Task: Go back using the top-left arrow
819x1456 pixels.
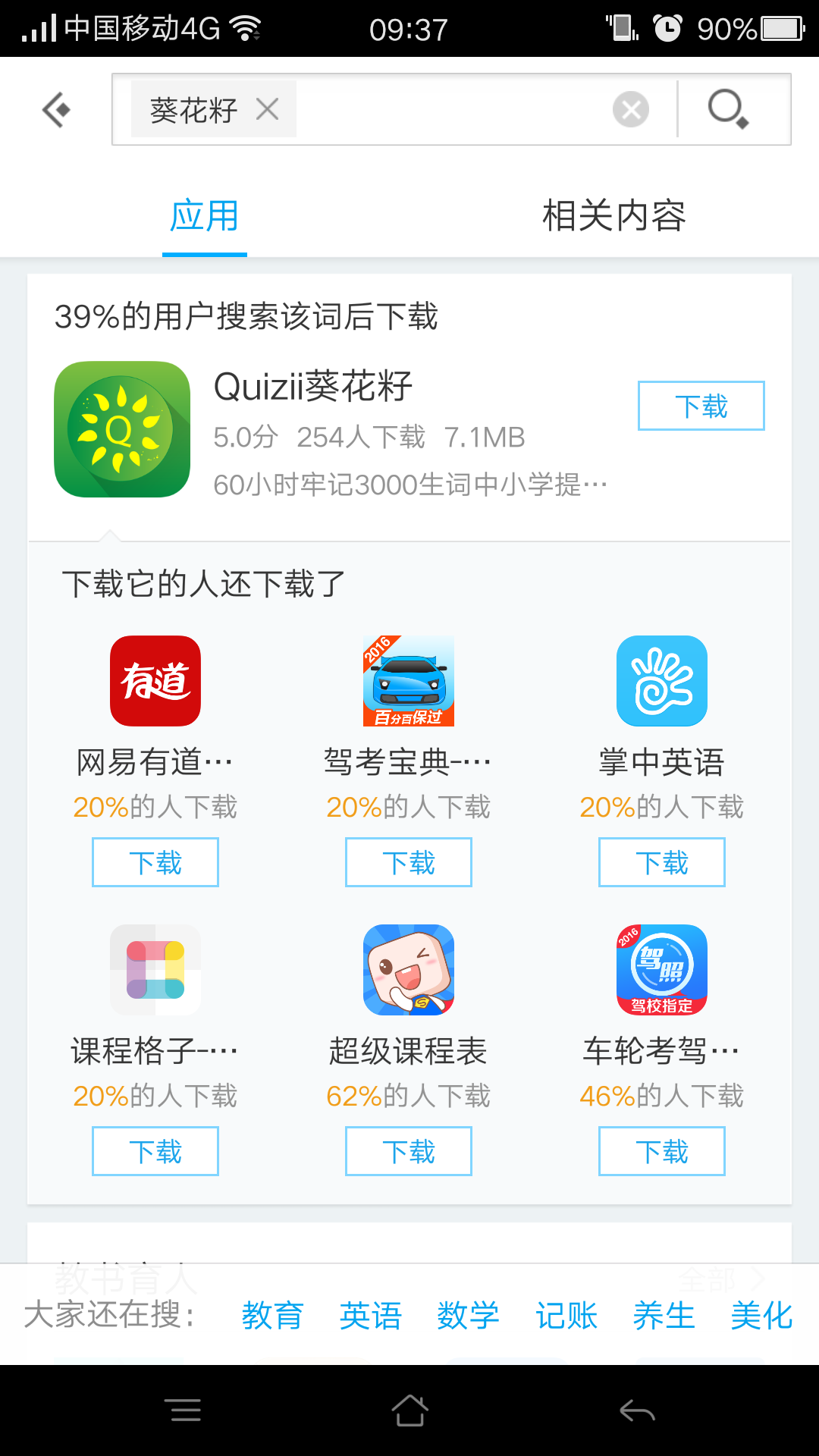Action: [x=57, y=110]
